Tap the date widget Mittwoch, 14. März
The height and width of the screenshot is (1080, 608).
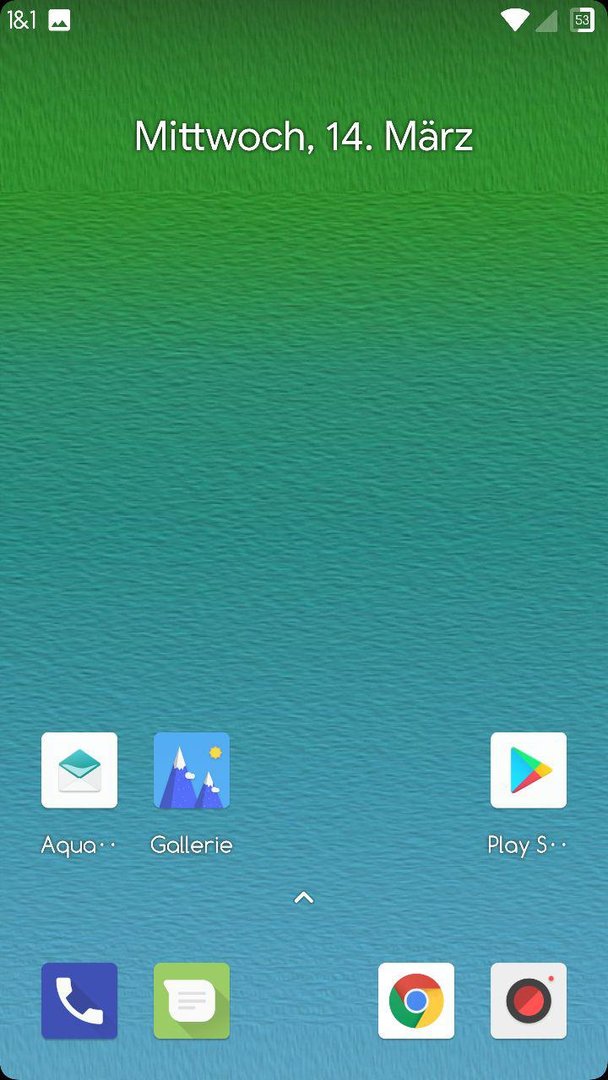[304, 137]
